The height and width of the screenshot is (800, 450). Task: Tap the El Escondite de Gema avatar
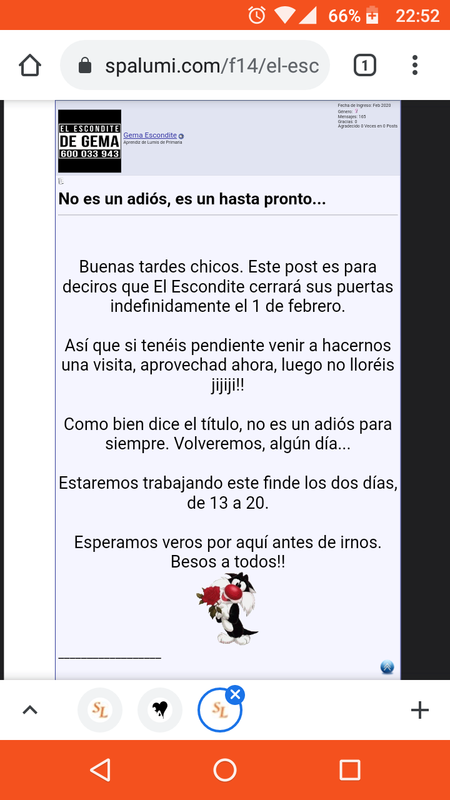(x=90, y=141)
